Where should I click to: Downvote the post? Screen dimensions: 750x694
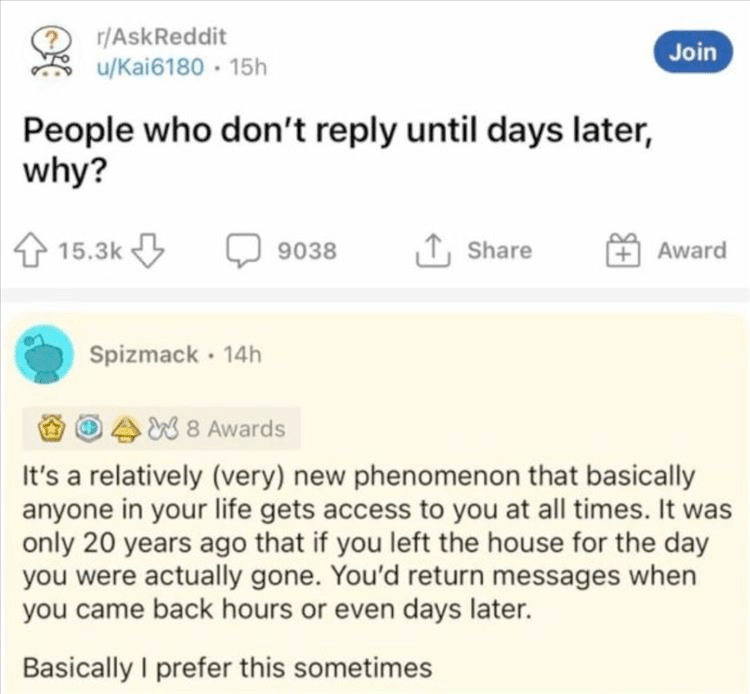click(x=148, y=250)
